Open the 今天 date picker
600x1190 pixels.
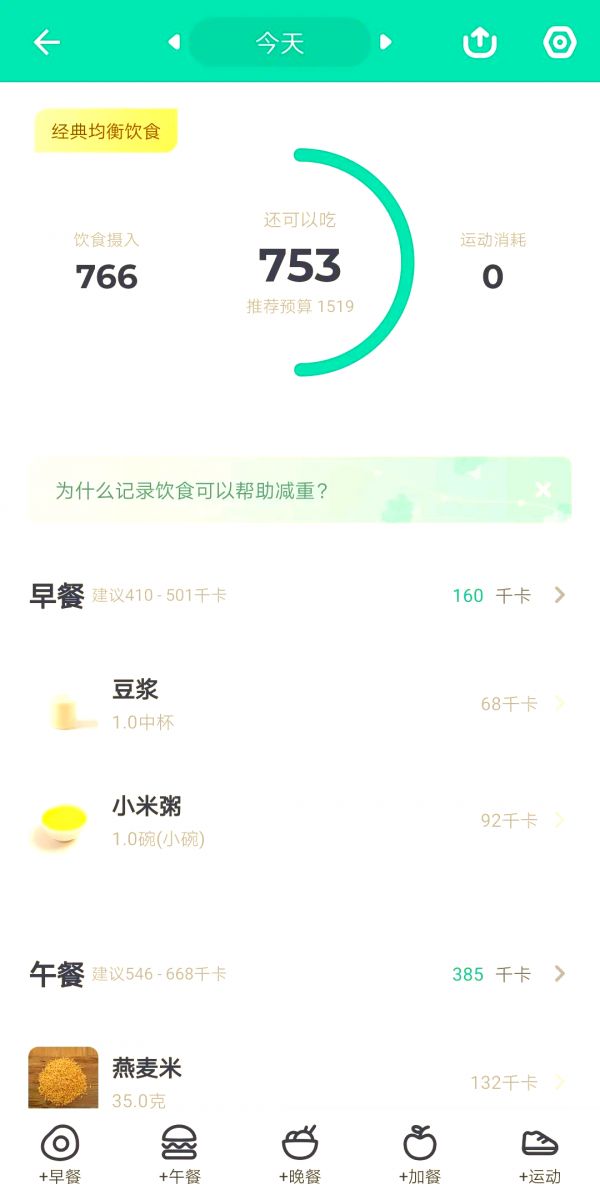point(280,43)
